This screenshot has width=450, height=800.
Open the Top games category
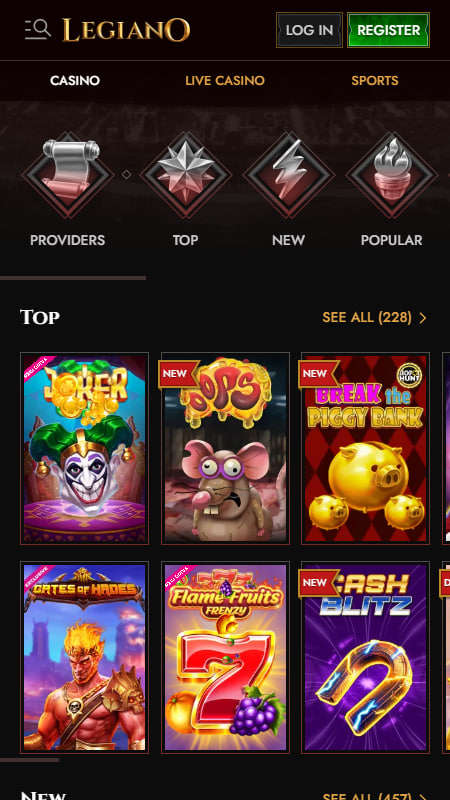185,190
